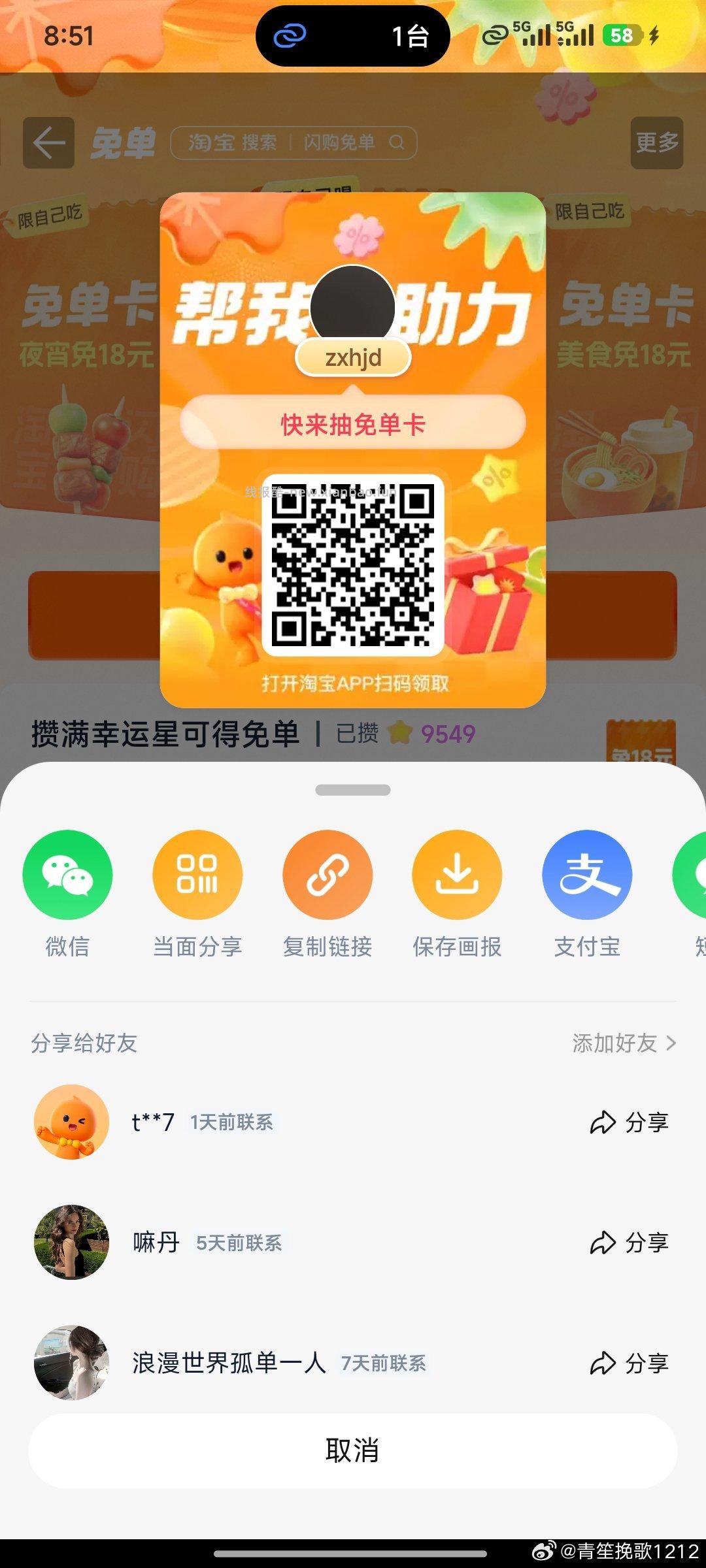Screen dimensions: 706x1568
Task: Save the poster with 保存画报
Action: [x=458, y=874]
